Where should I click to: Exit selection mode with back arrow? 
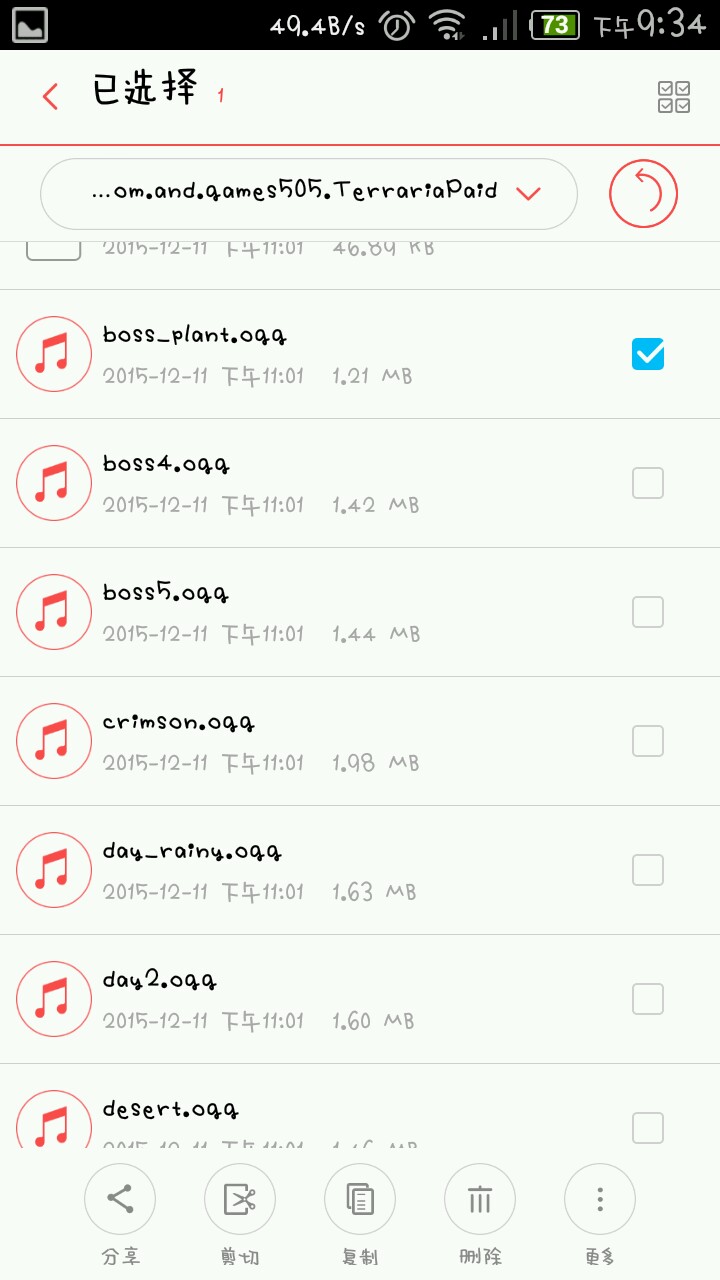50,97
